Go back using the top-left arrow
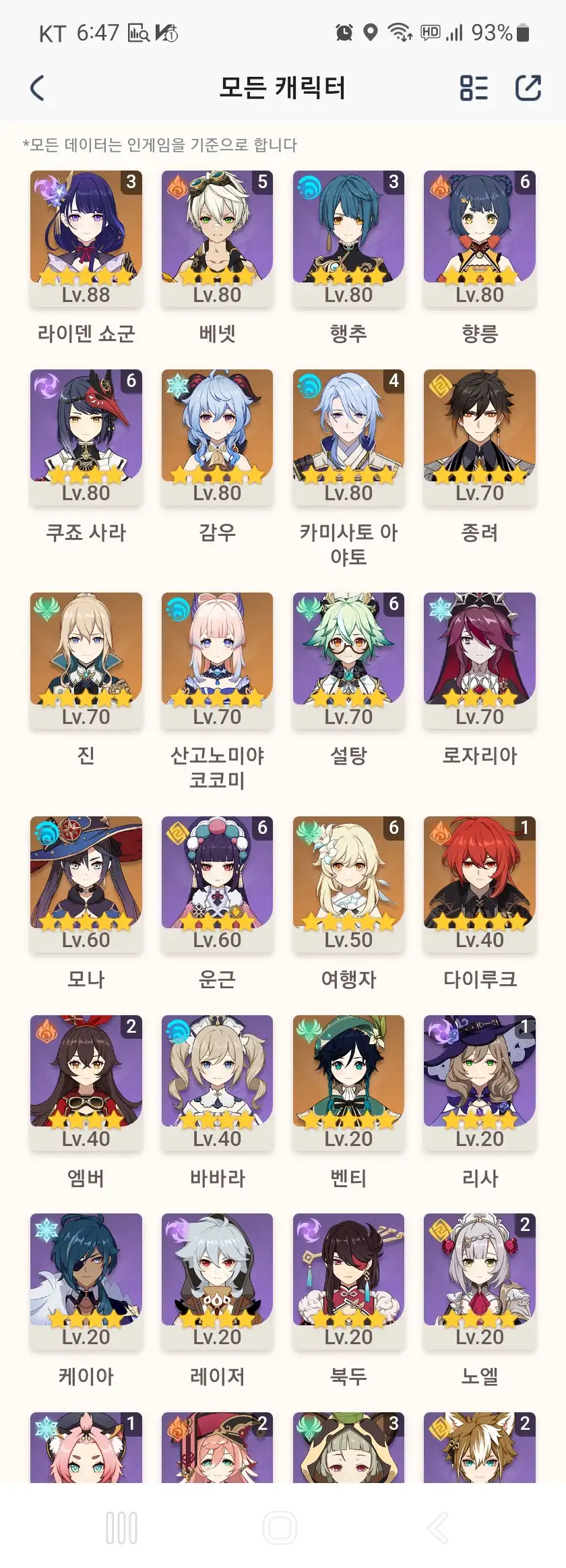Screen dimensions: 566x1568 pos(38,88)
